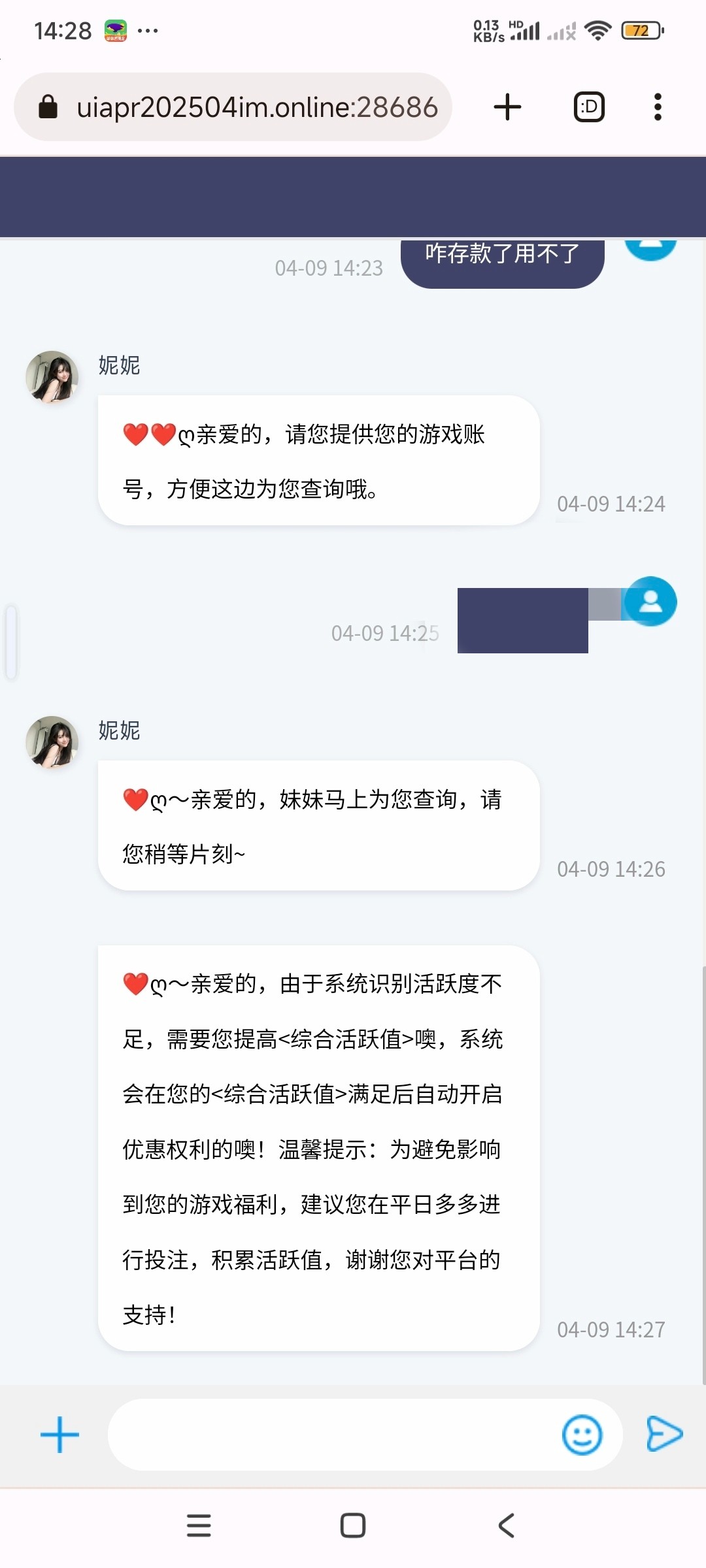Go back using the system back button
This screenshot has width=706, height=1568.
(x=507, y=1526)
